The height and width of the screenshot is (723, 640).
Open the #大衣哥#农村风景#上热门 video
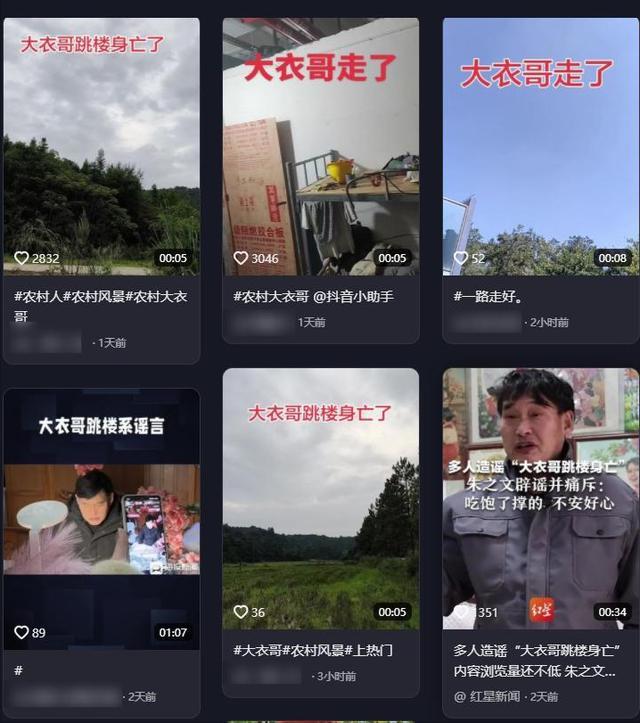click(320, 500)
